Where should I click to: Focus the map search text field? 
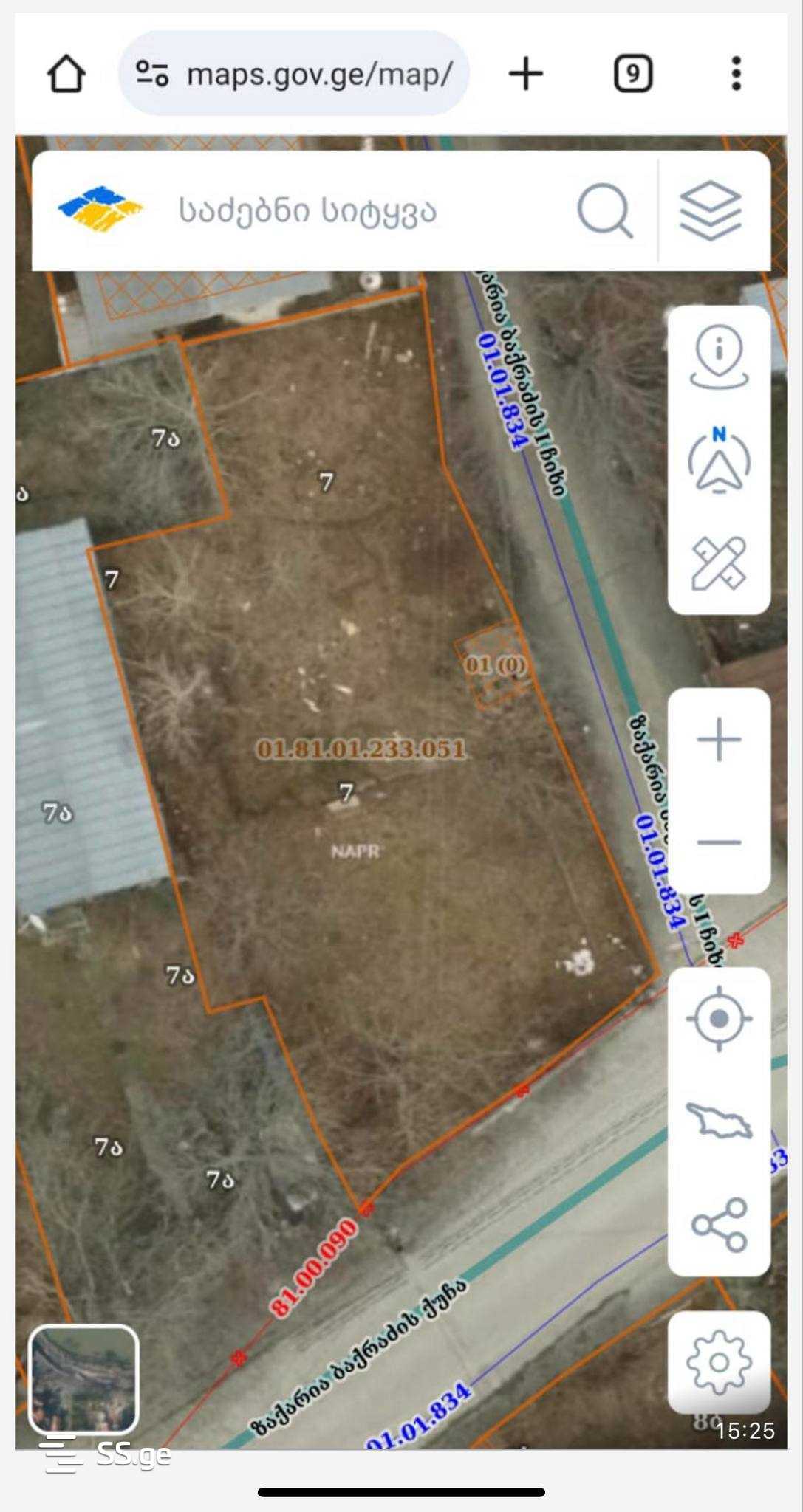click(355, 212)
